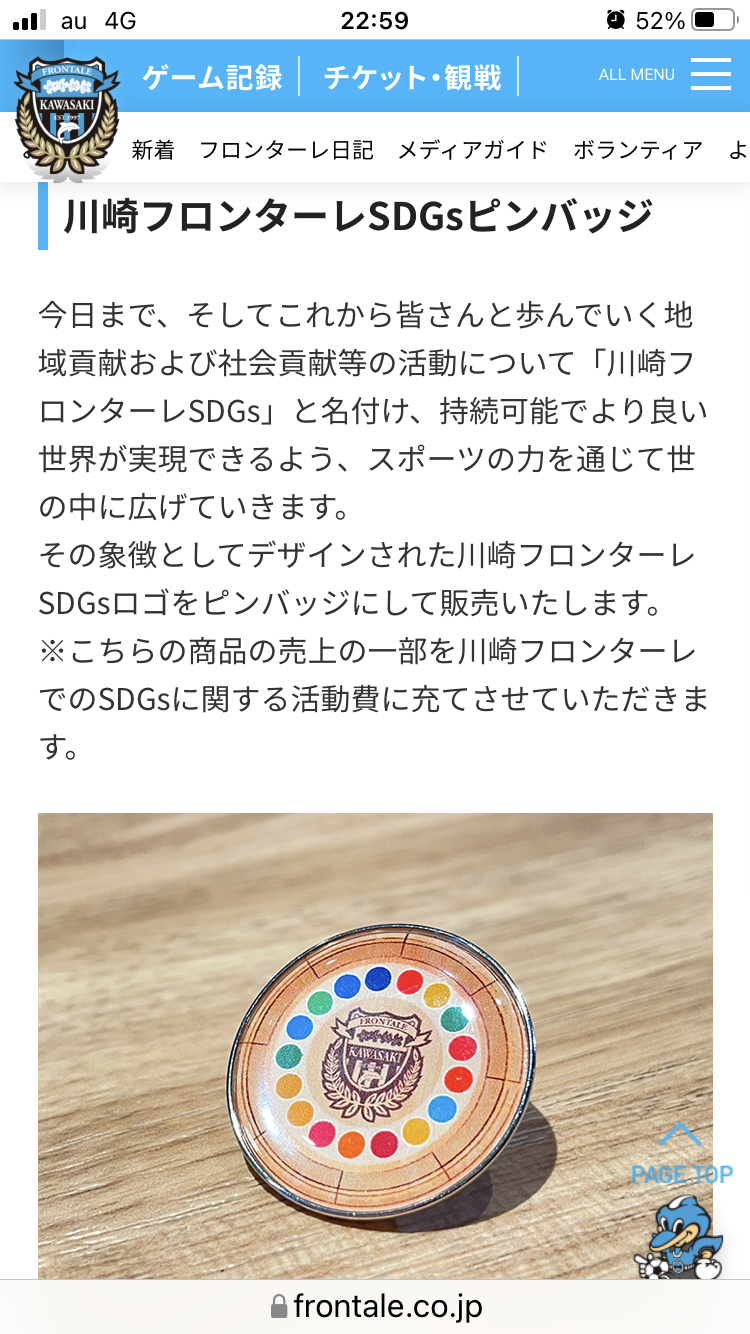Open the ALL MENU hamburger button
The width and height of the screenshot is (750, 1334).
tap(710, 74)
